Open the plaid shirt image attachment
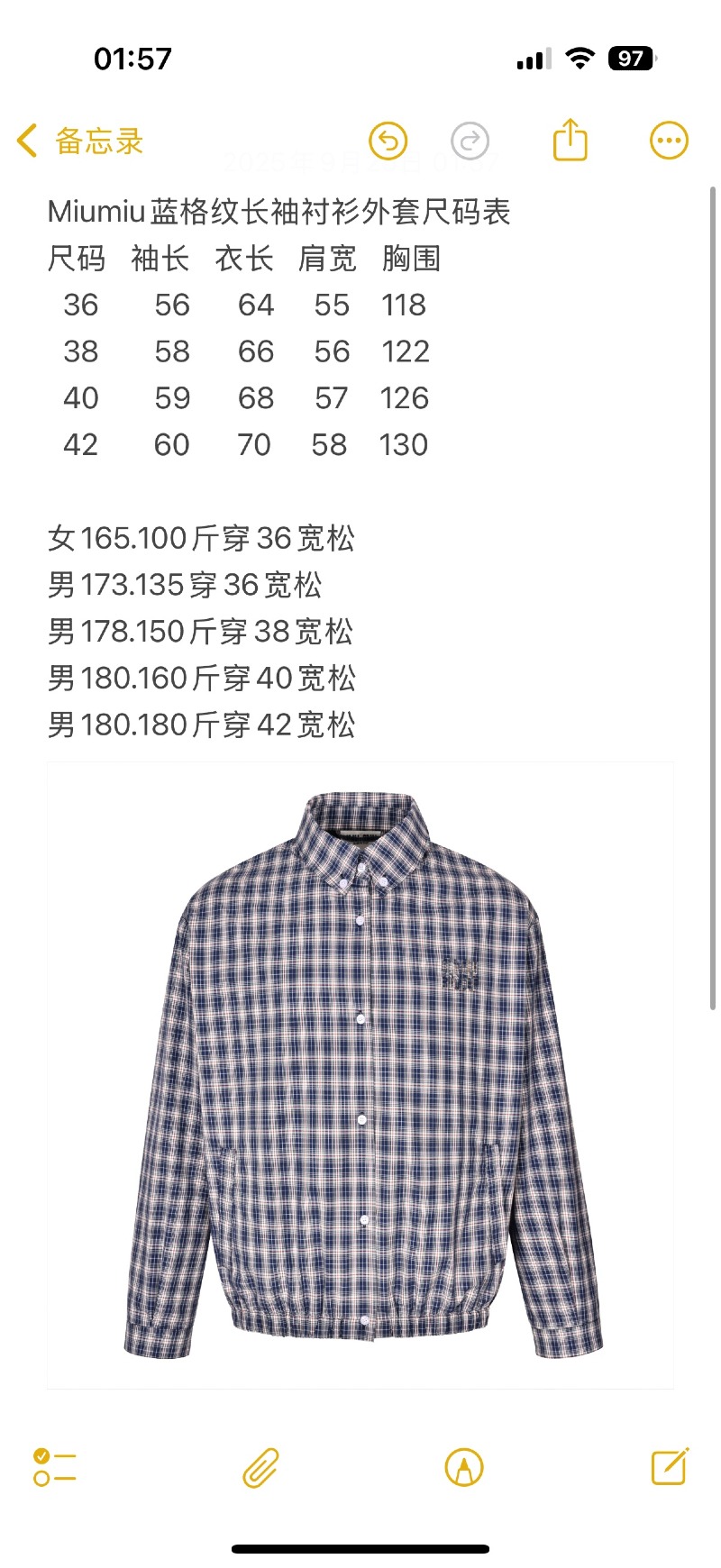The height and width of the screenshot is (1568, 721). tap(360, 1074)
